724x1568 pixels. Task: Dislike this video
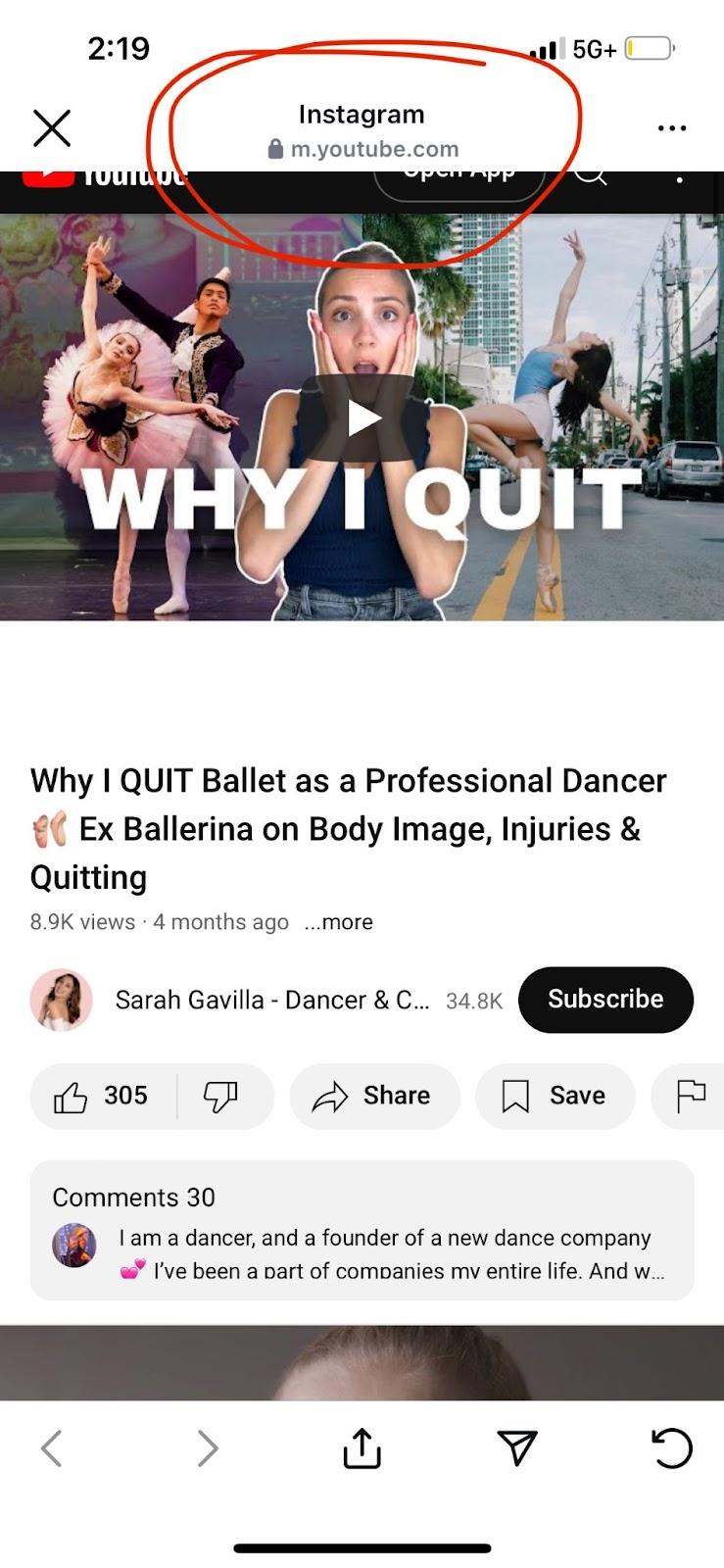220,1096
